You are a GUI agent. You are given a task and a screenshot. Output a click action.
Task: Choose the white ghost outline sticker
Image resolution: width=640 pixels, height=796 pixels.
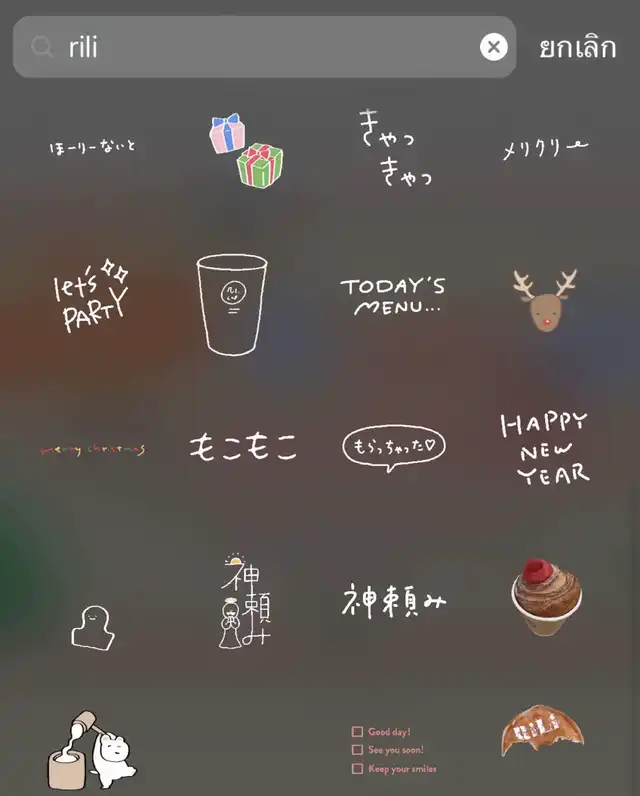[93, 626]
